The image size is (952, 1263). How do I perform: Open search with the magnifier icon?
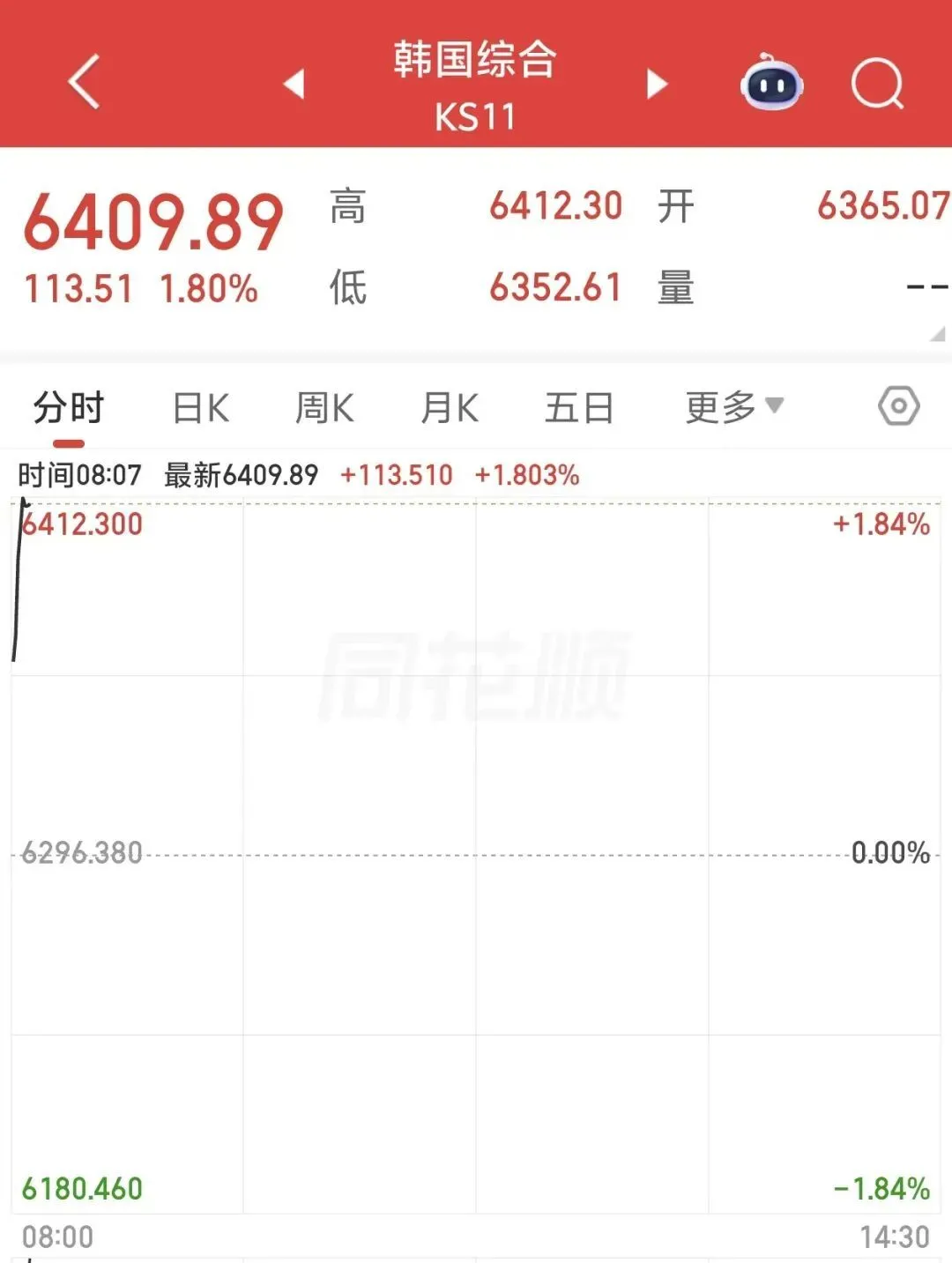(878, 84)
